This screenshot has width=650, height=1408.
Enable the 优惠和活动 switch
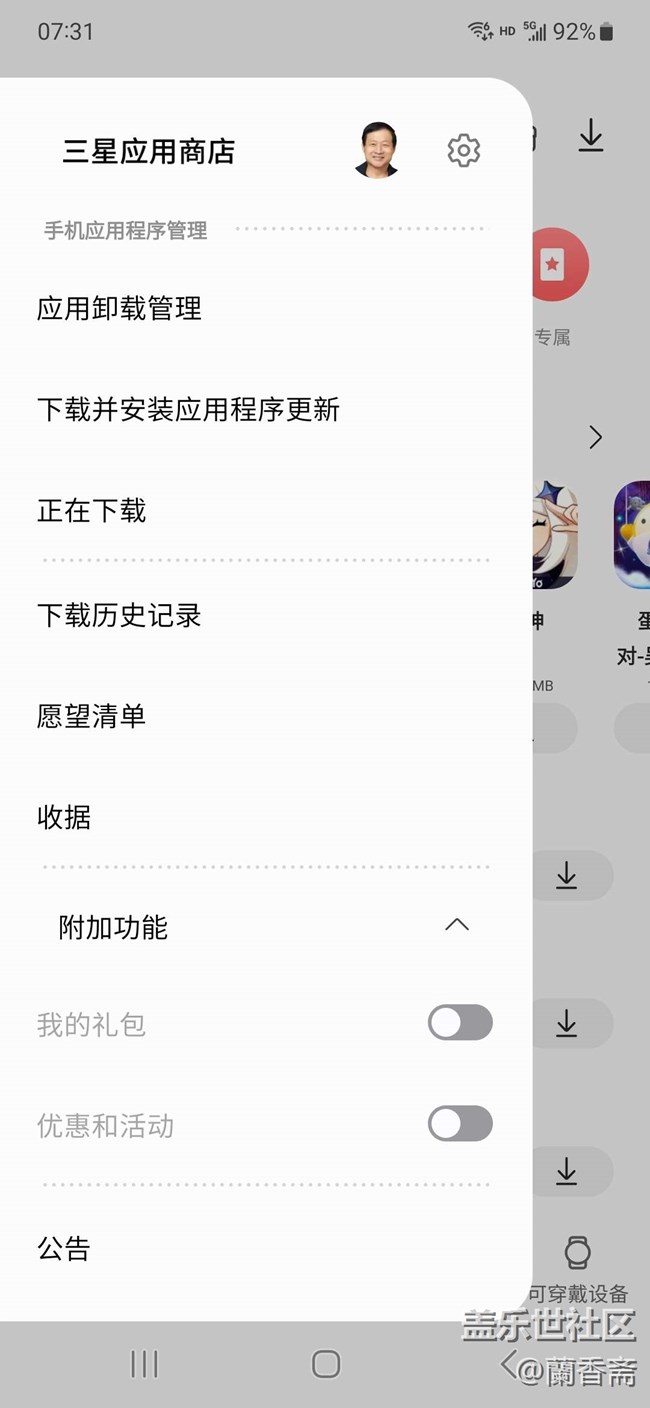tap(460, 1124)
